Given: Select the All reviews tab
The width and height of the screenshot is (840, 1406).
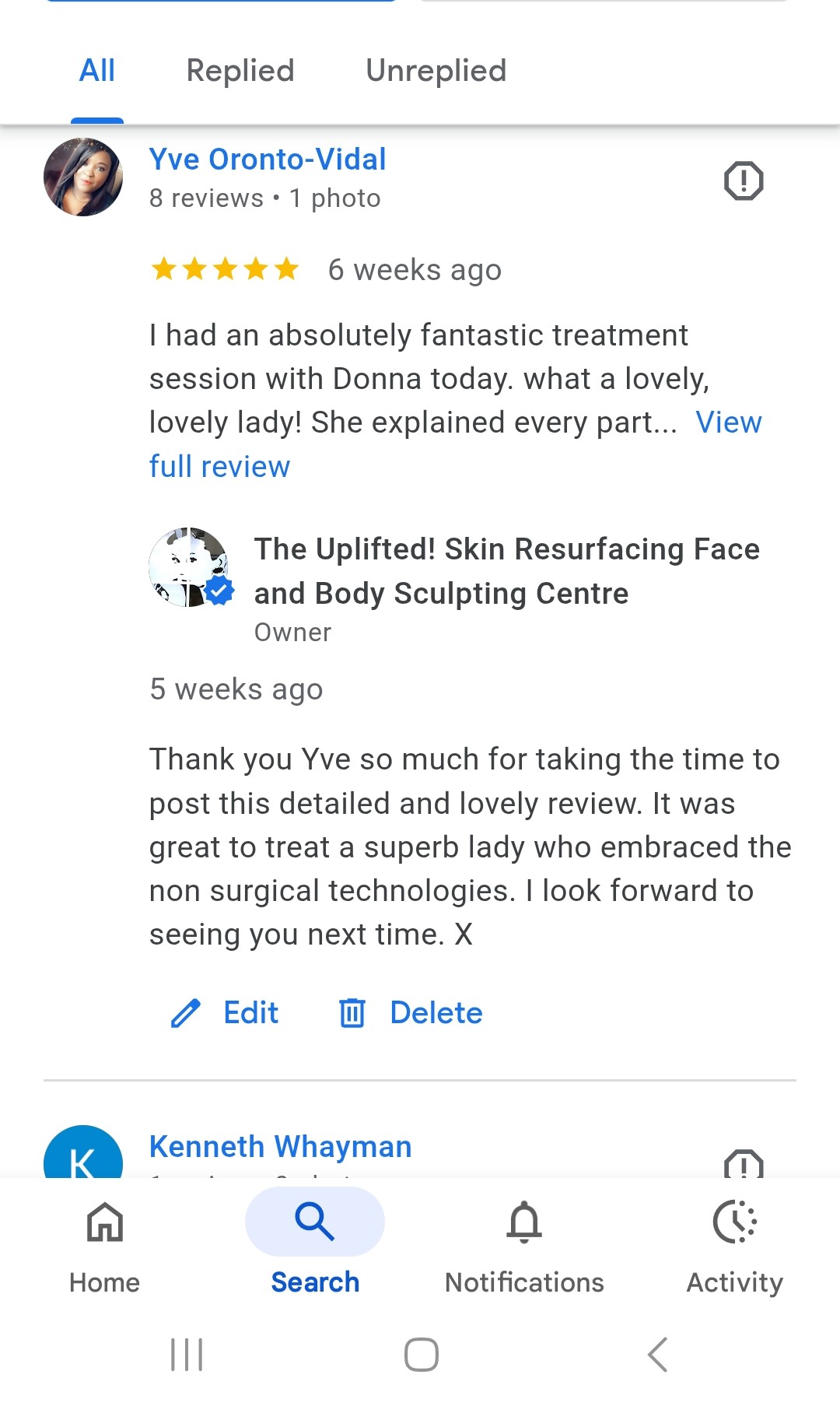Looking at the screenshot, I should click(x=97, y=71).
